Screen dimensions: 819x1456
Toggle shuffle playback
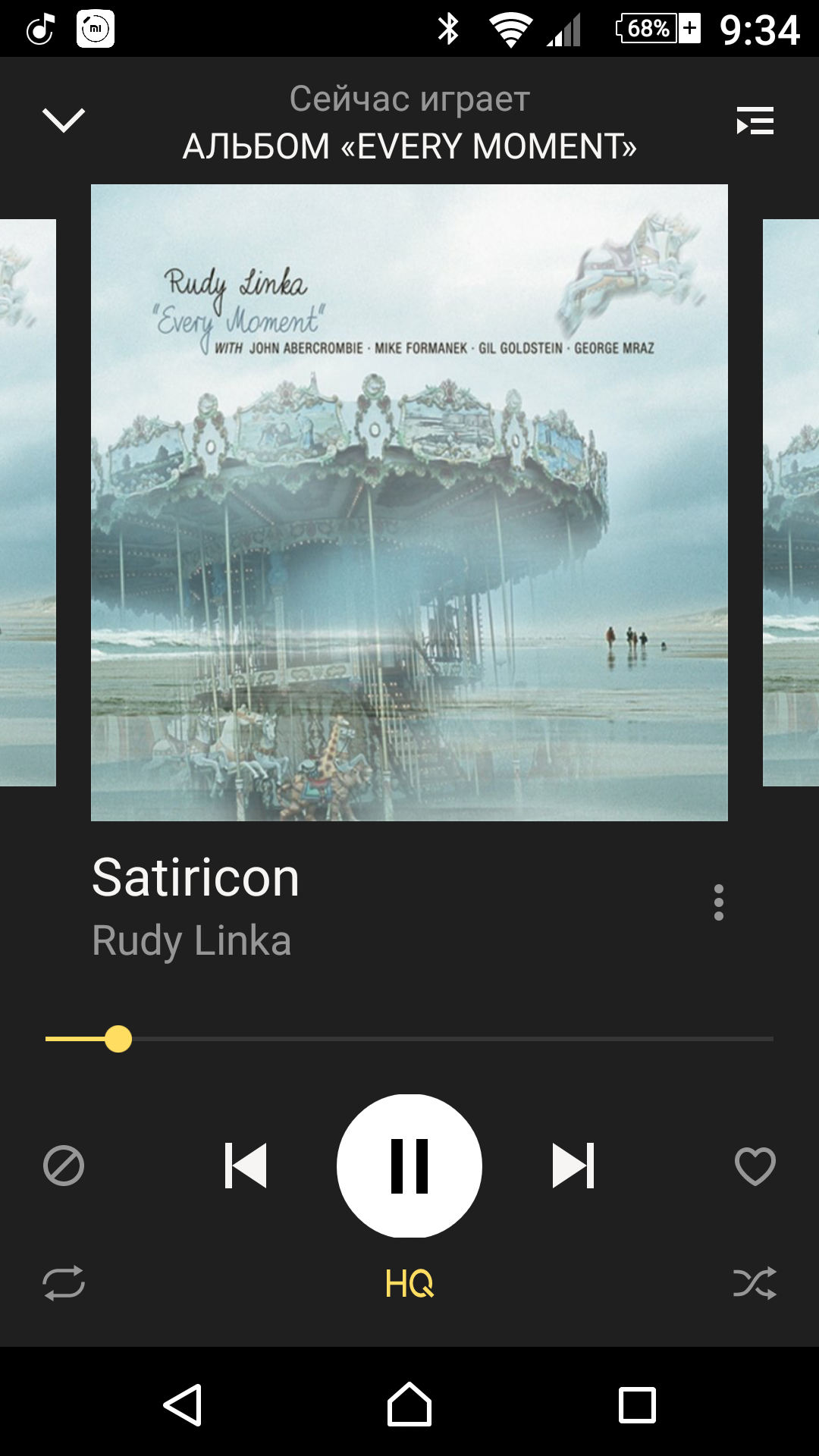click(755, 1283)
